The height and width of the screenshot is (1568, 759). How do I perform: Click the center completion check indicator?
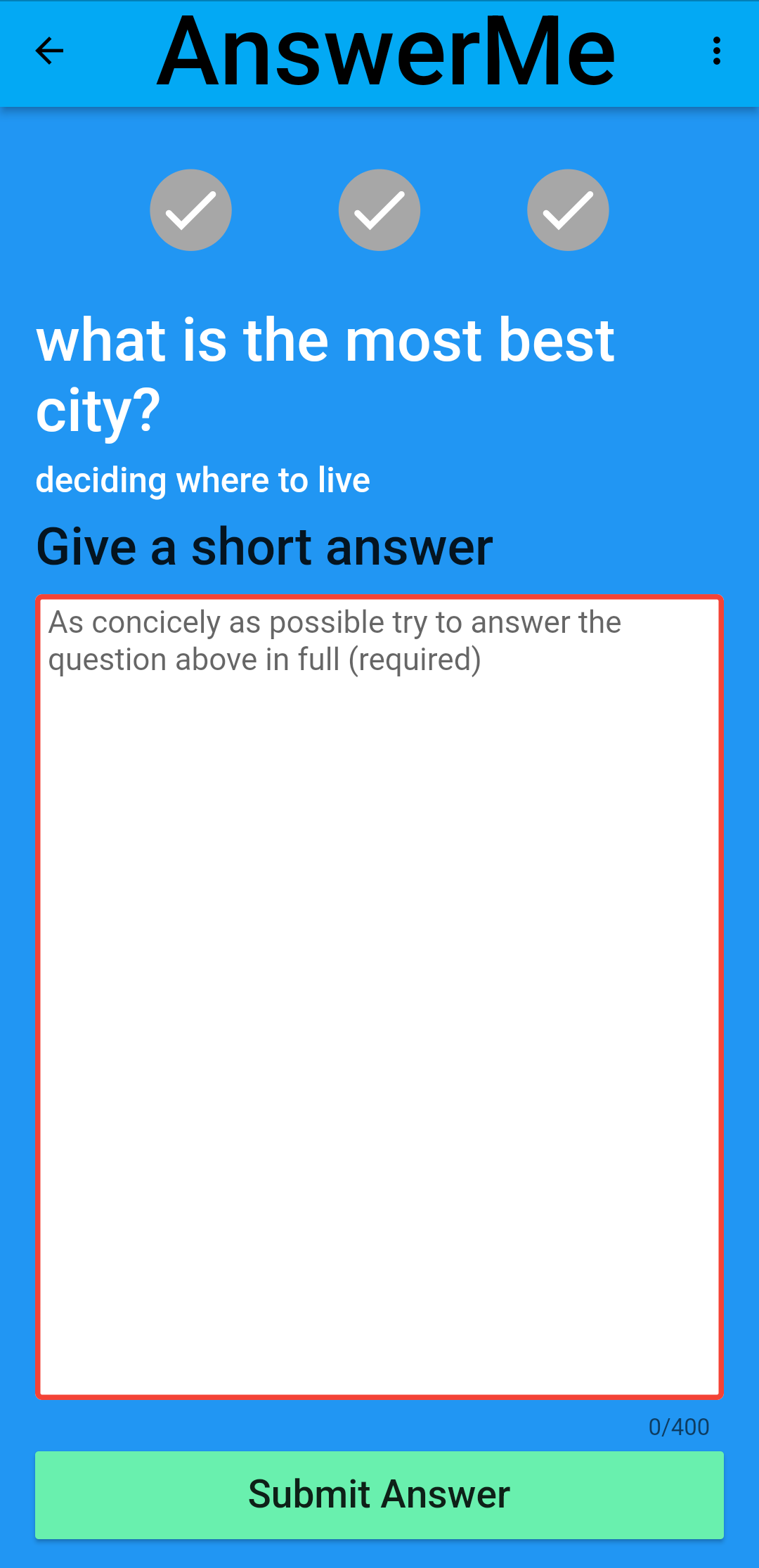(379, 210)
